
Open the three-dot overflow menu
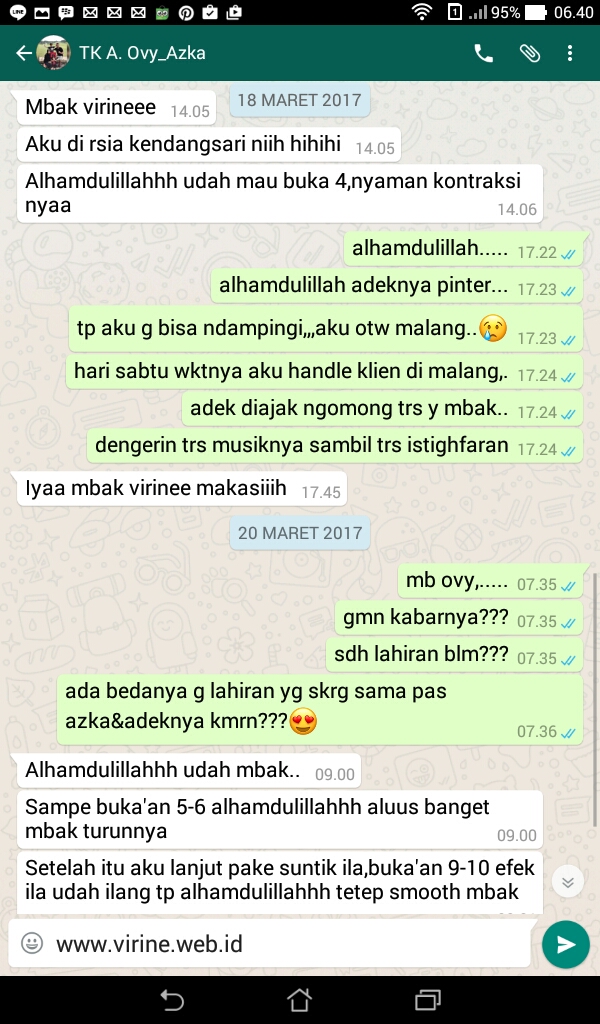pyautogui.click(x=570, y=54)
